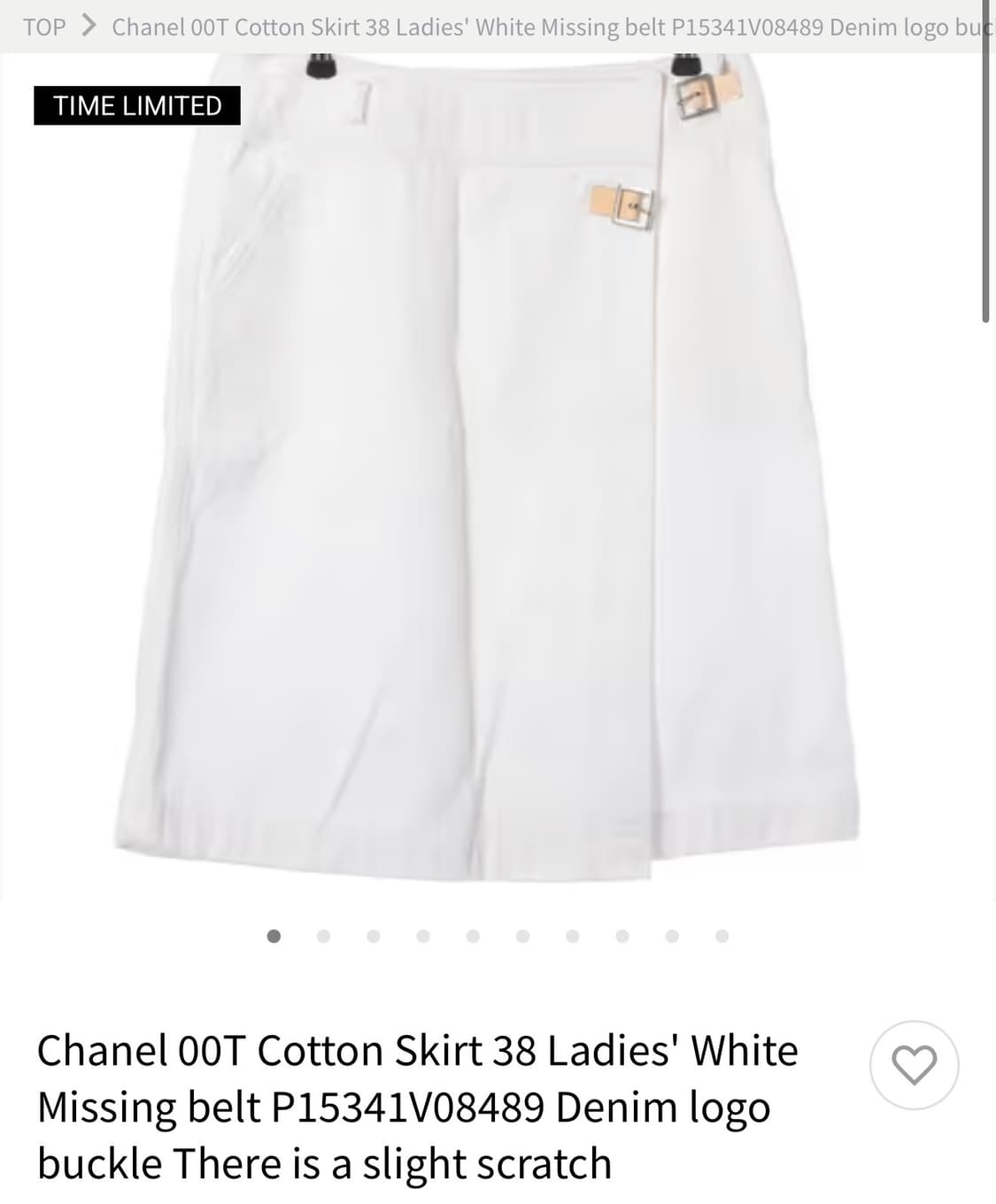Jump to the second image dot

(323, 936)
